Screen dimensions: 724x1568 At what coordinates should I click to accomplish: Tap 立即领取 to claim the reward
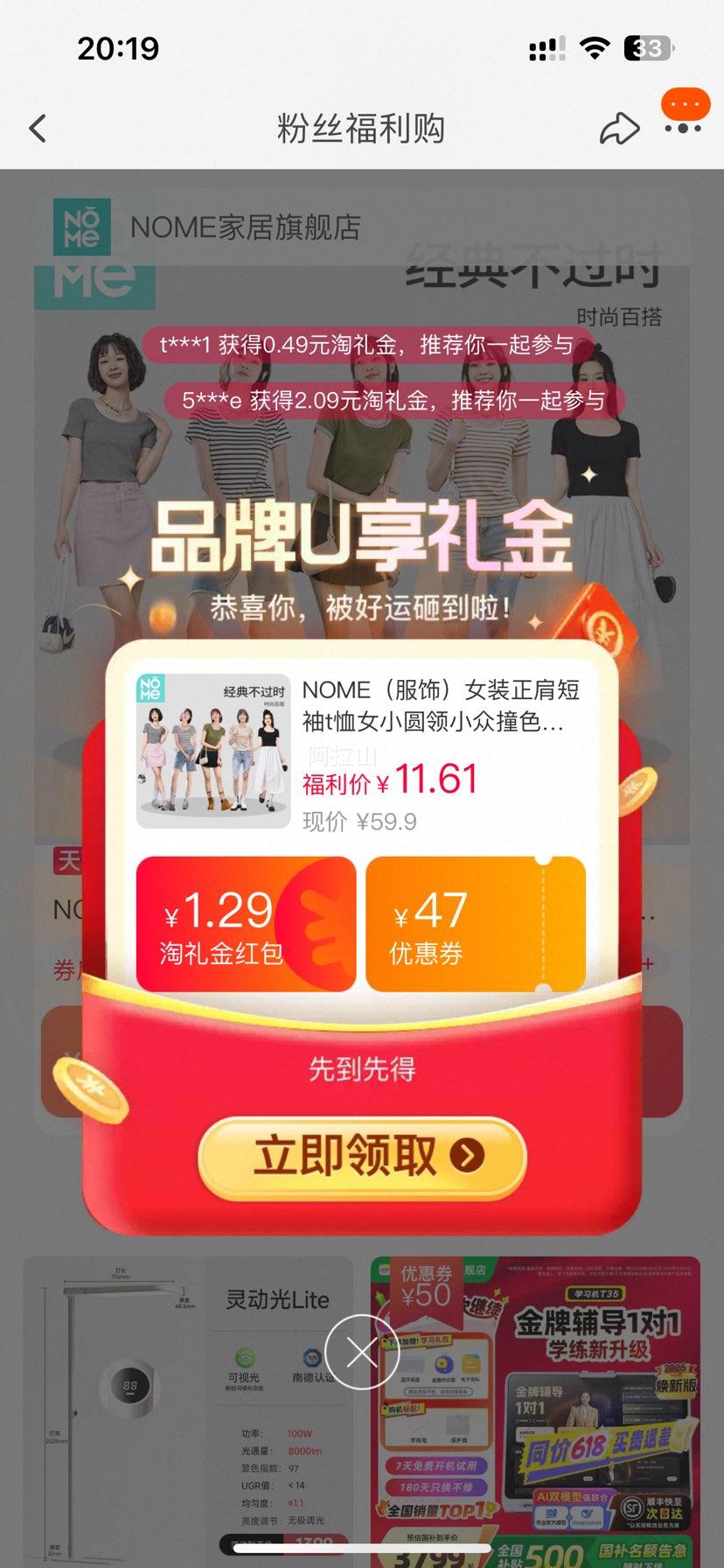(362, 1156)
